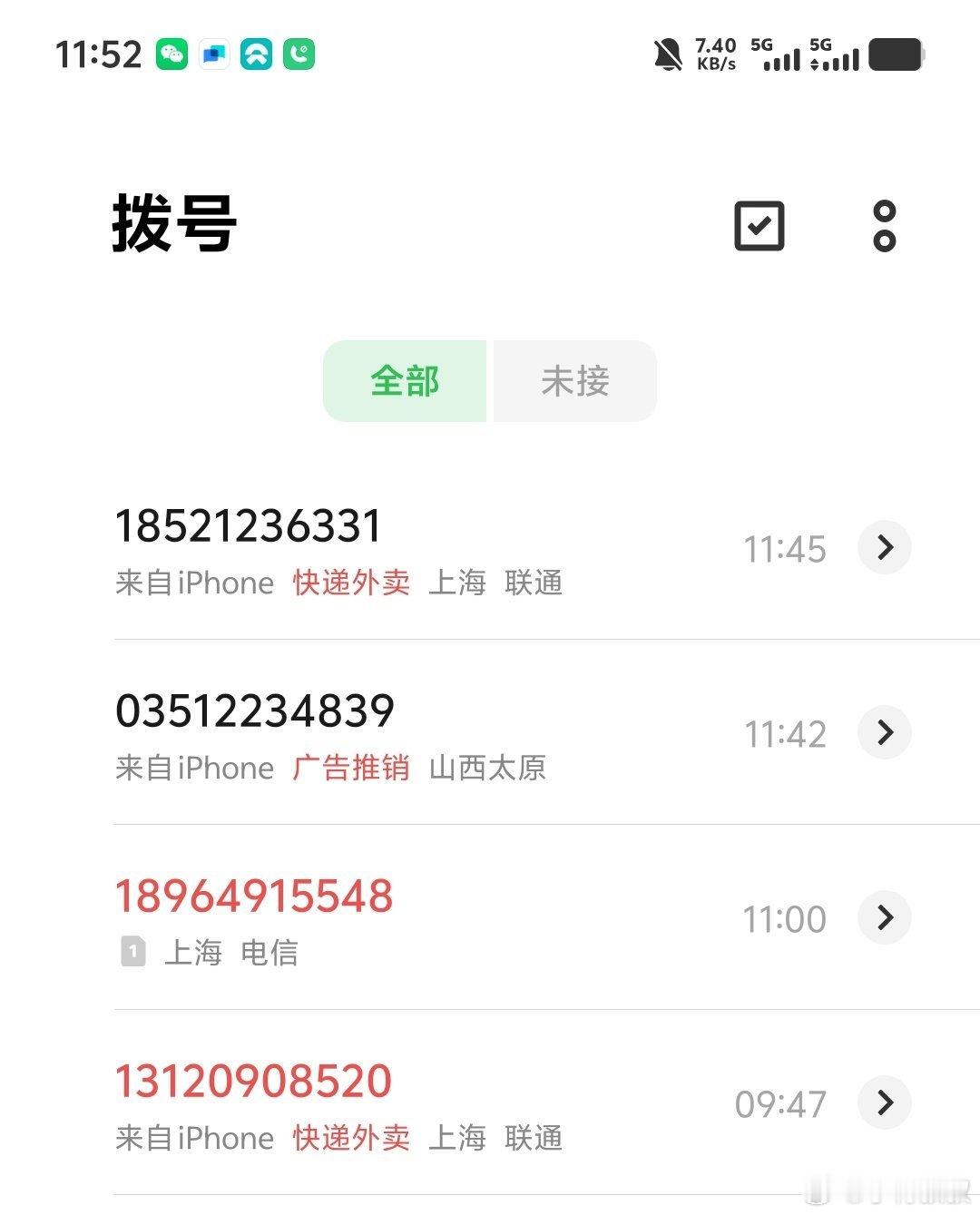Expand details for the 13120908520 entry
Viewport: 980px width, 1215px height.
885,1102
